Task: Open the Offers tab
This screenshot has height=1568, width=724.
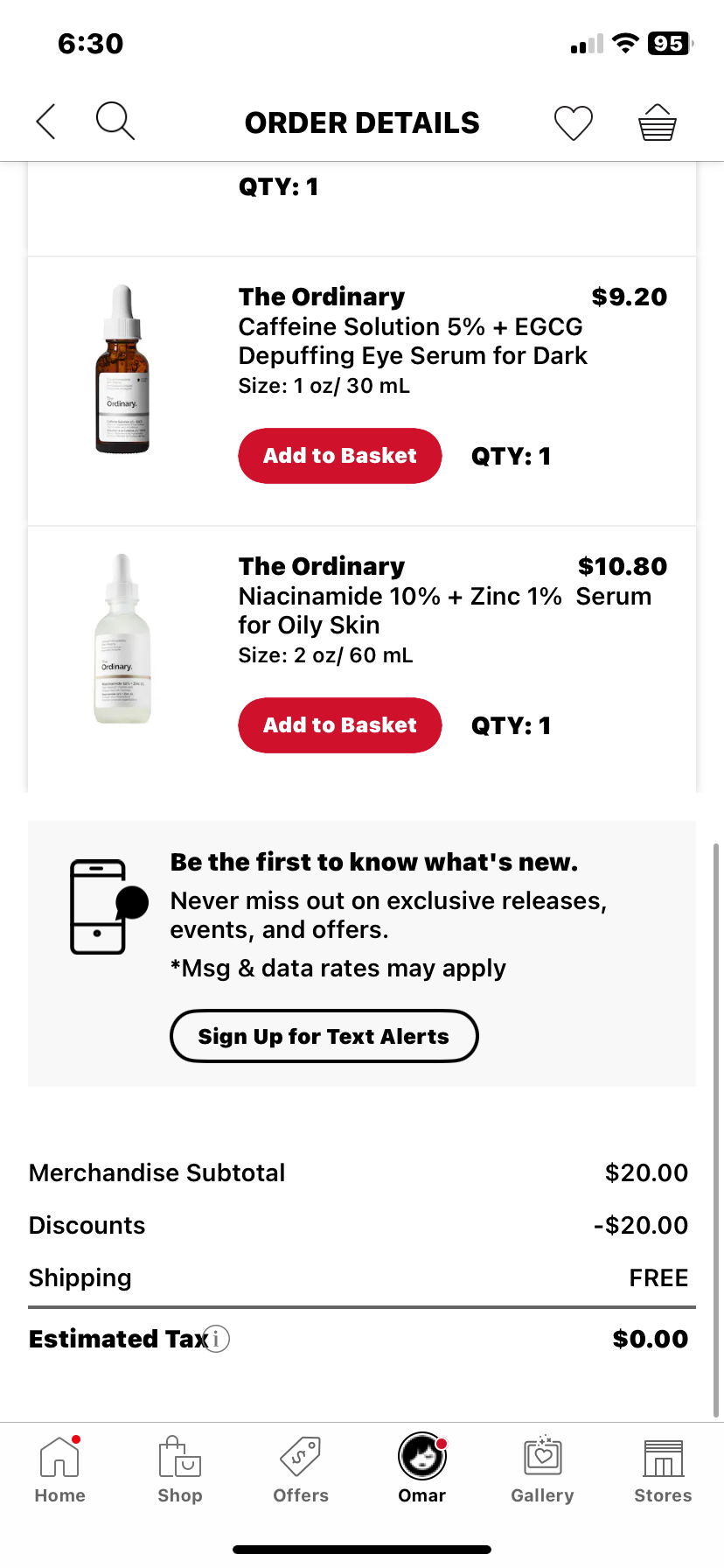Action: (x=301, y=1470)
